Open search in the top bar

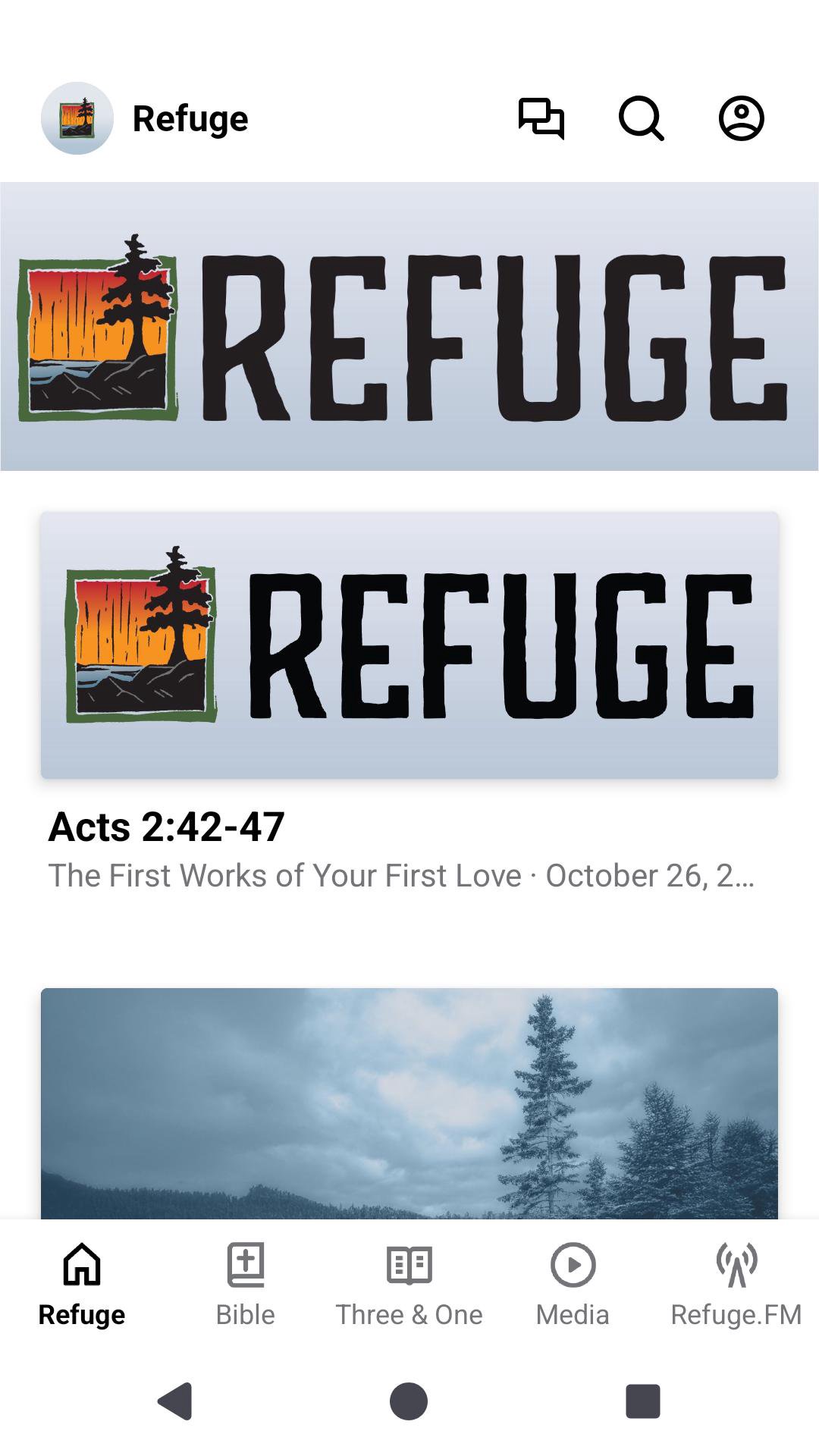click(641, 118)
